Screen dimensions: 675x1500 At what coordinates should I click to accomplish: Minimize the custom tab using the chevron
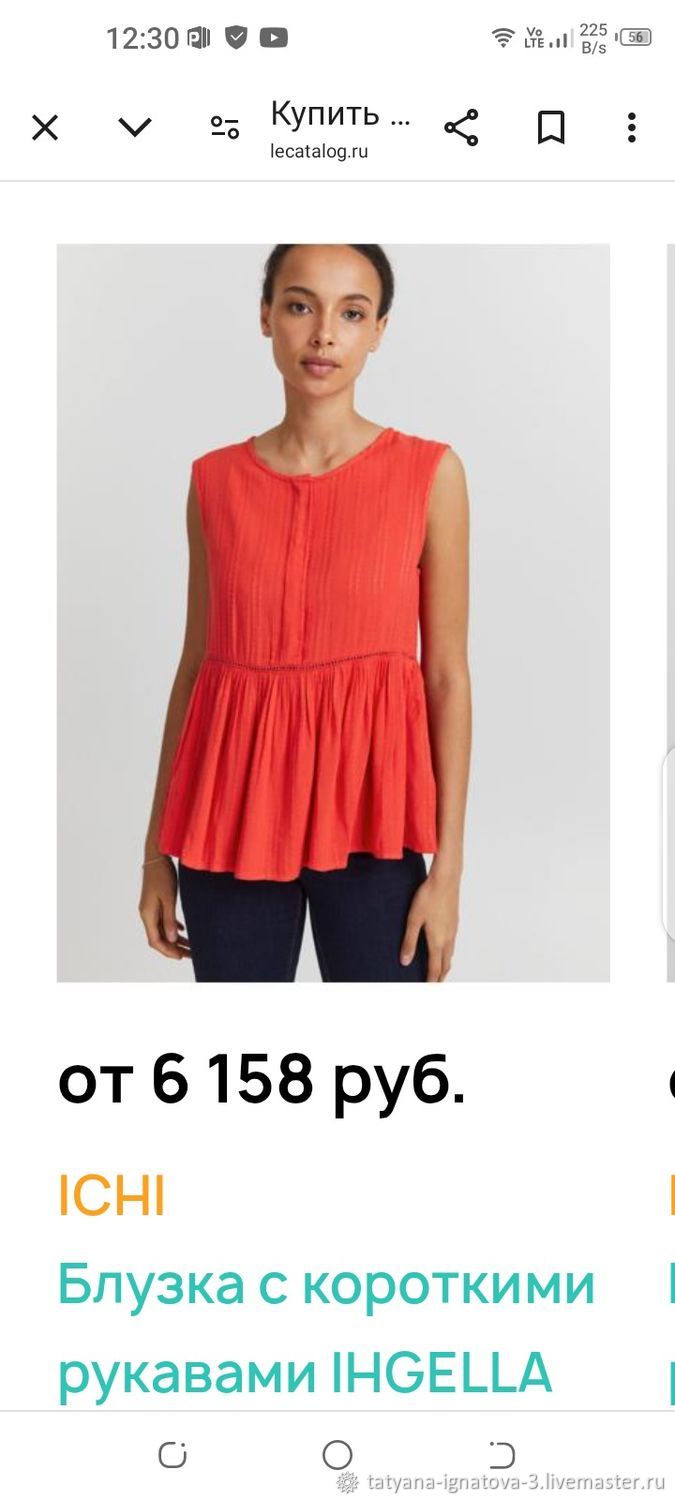pyautogui.click(x=135, y=127)
